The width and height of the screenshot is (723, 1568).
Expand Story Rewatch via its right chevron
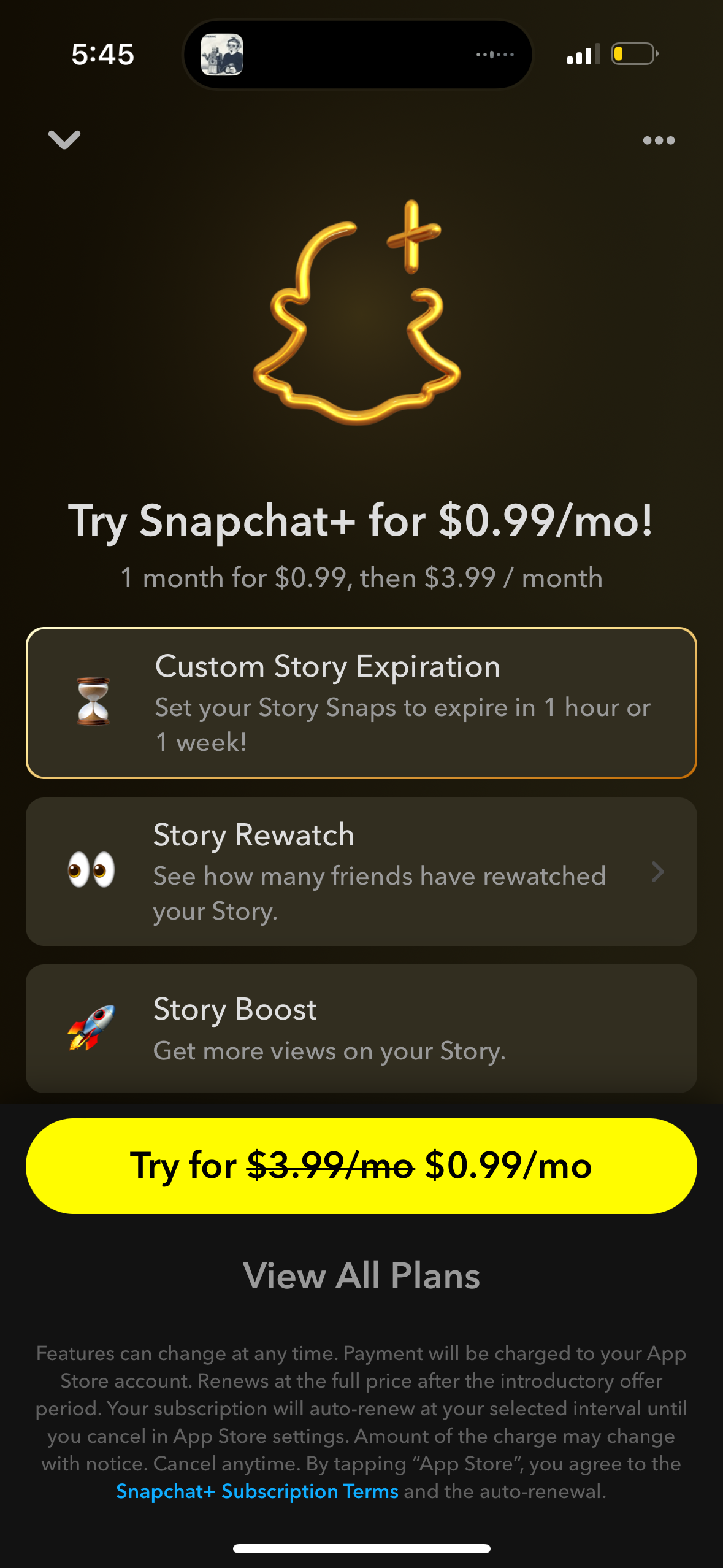658,872
